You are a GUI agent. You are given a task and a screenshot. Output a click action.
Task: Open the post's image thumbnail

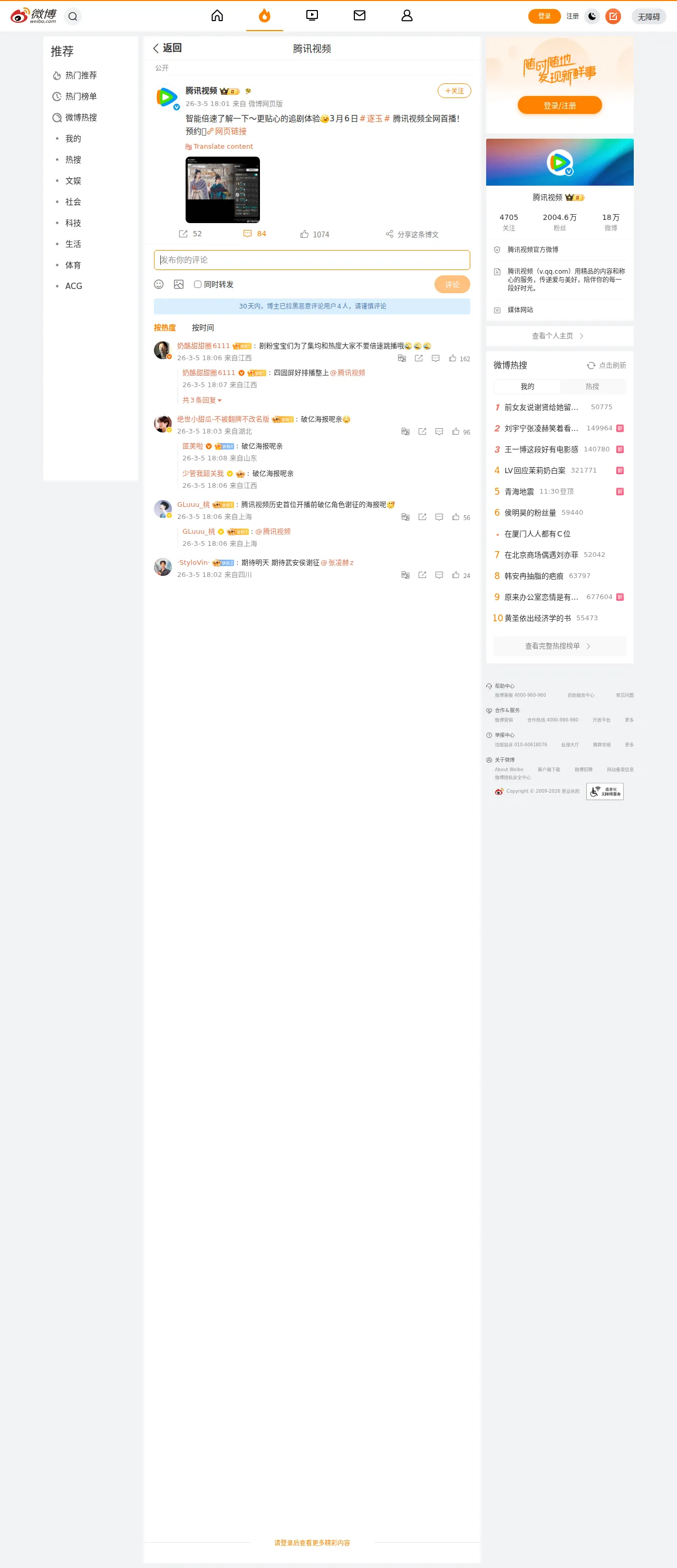coord(223,190)
